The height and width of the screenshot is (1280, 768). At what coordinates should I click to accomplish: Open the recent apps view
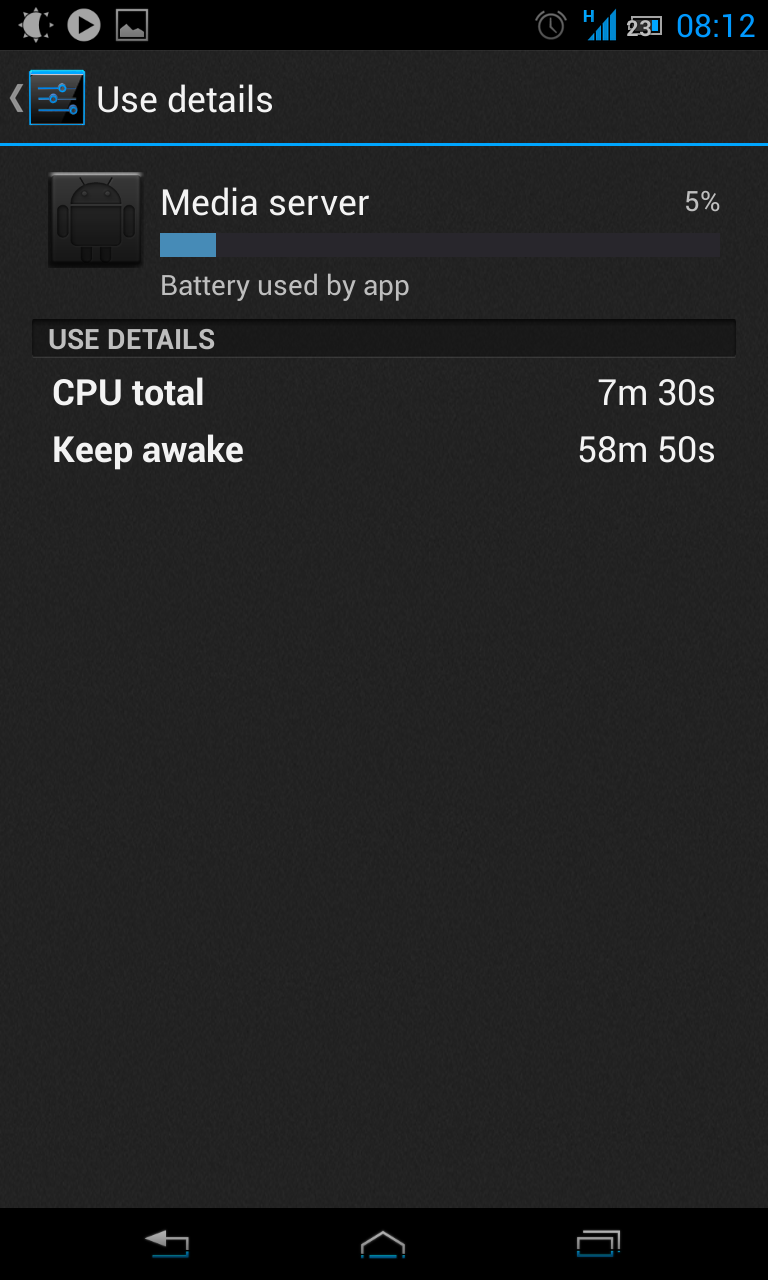coord(599,1243)
